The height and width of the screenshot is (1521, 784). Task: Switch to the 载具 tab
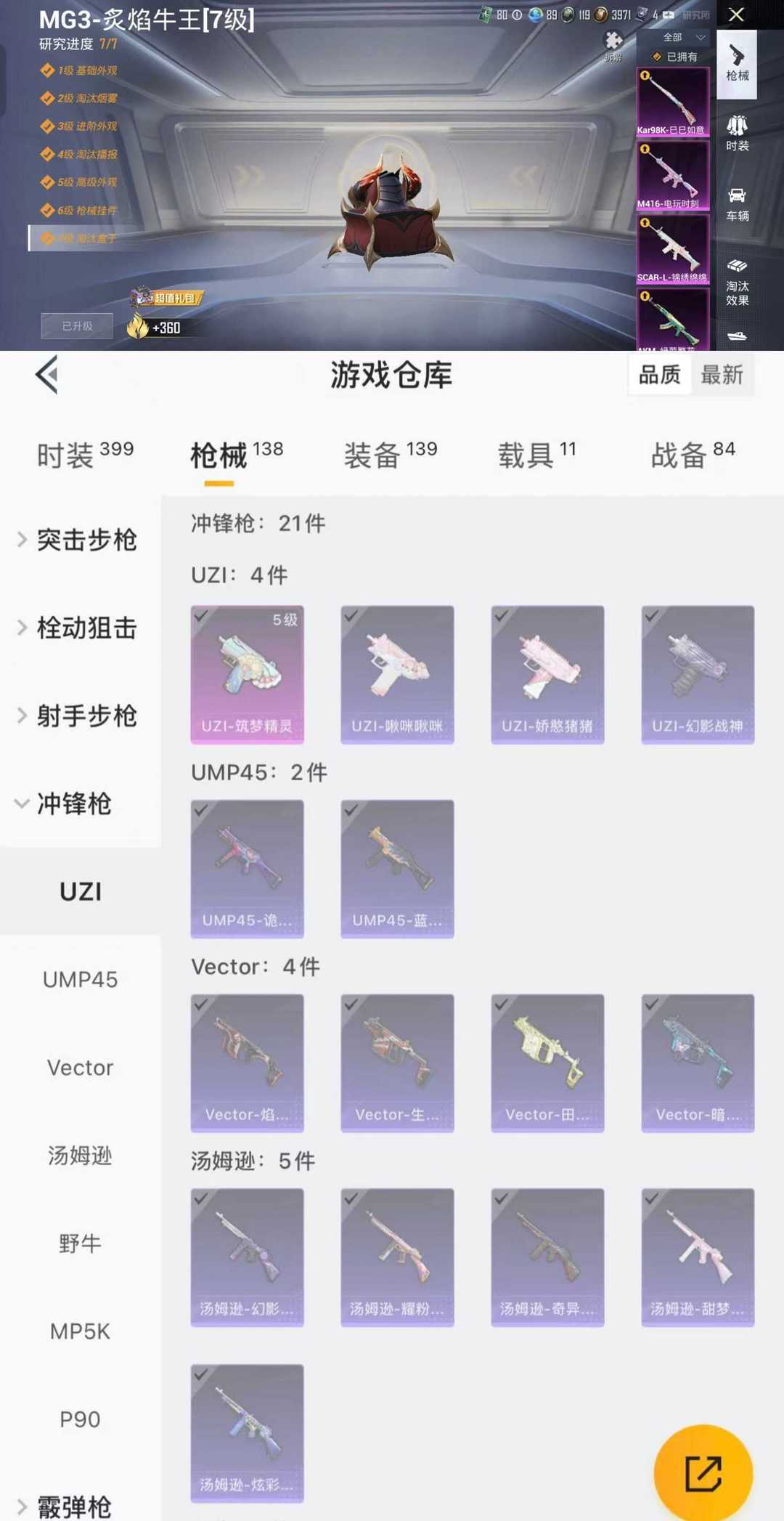536,455
